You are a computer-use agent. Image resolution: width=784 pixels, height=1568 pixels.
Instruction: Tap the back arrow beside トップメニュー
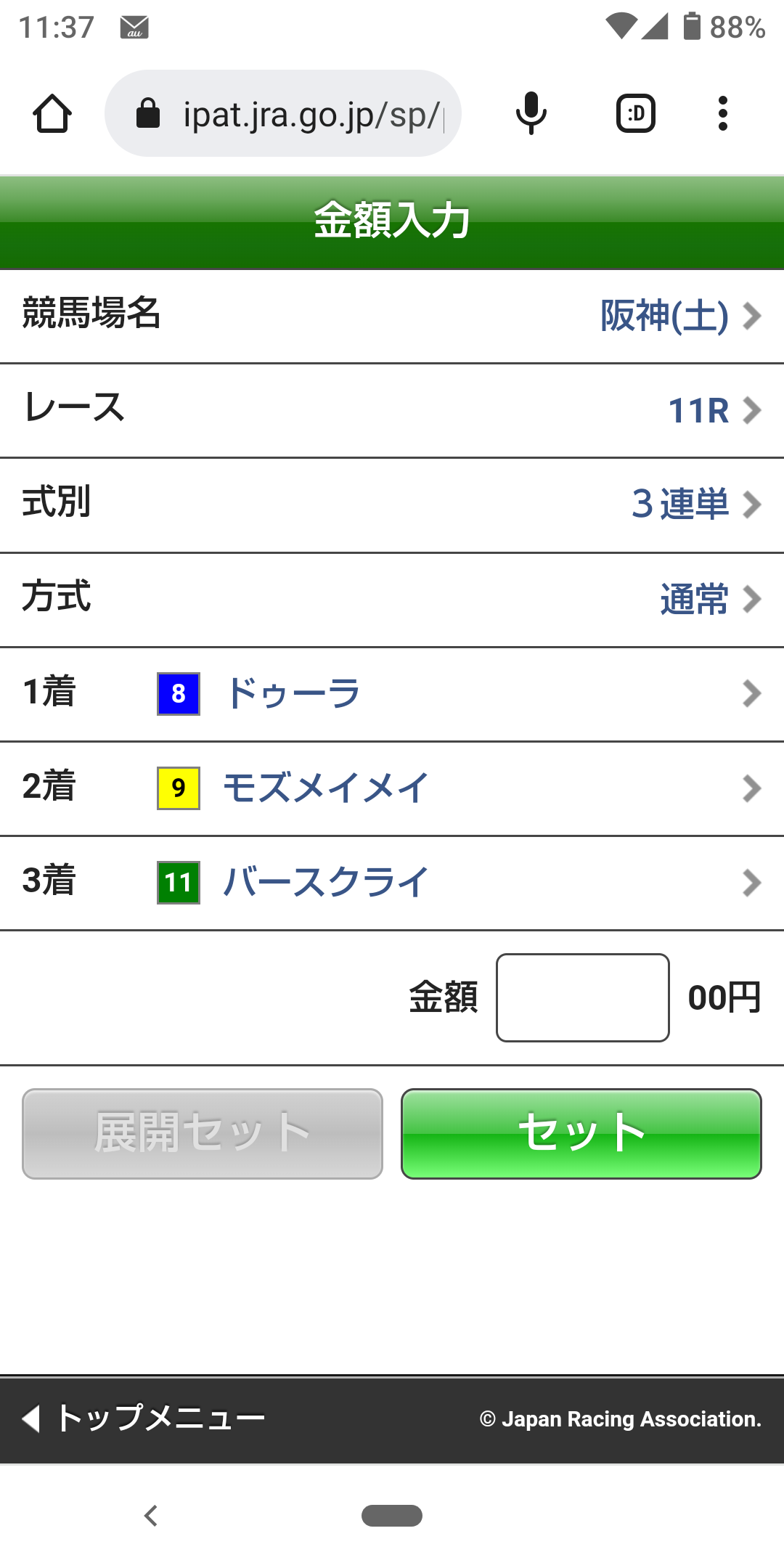pos(30,1416)
